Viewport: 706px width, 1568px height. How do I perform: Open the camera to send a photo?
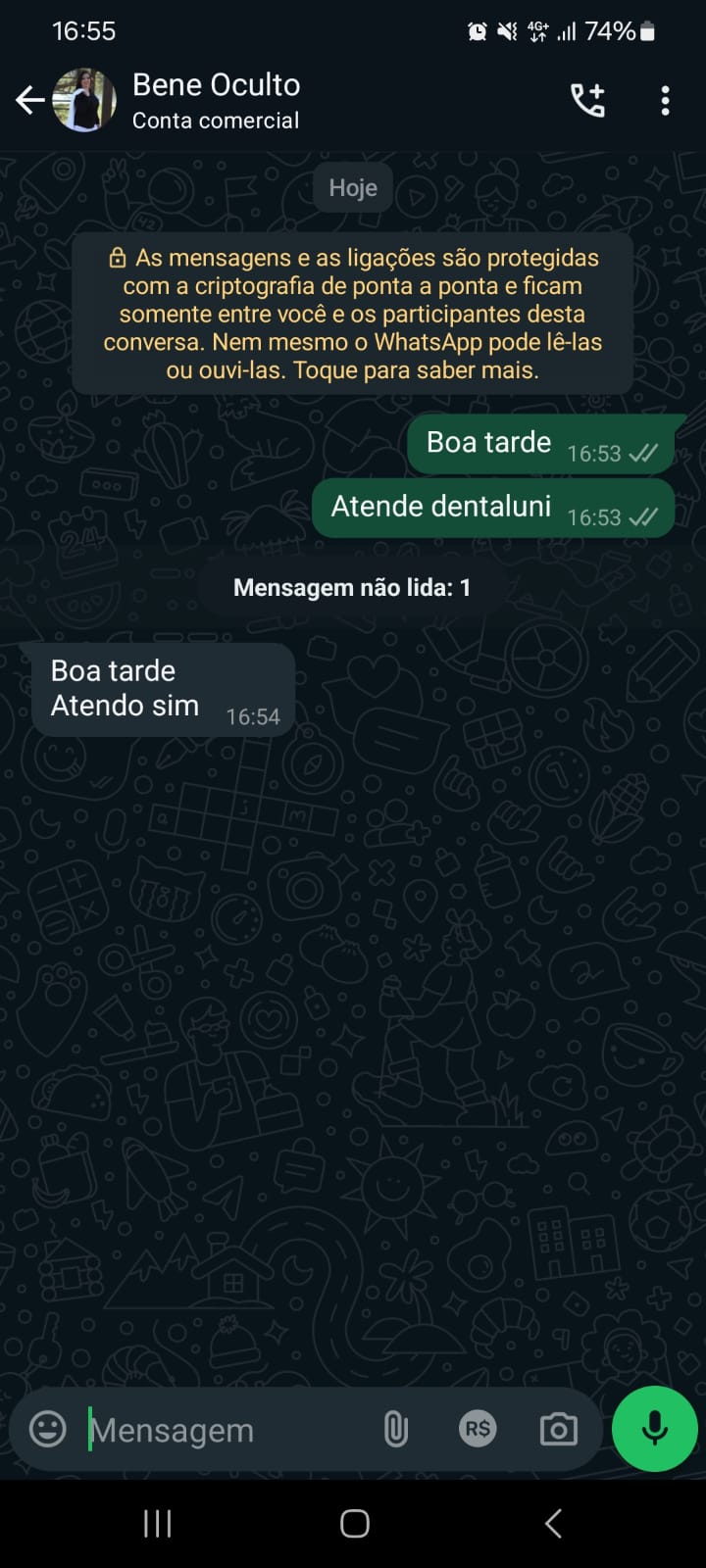point(559,1429)
